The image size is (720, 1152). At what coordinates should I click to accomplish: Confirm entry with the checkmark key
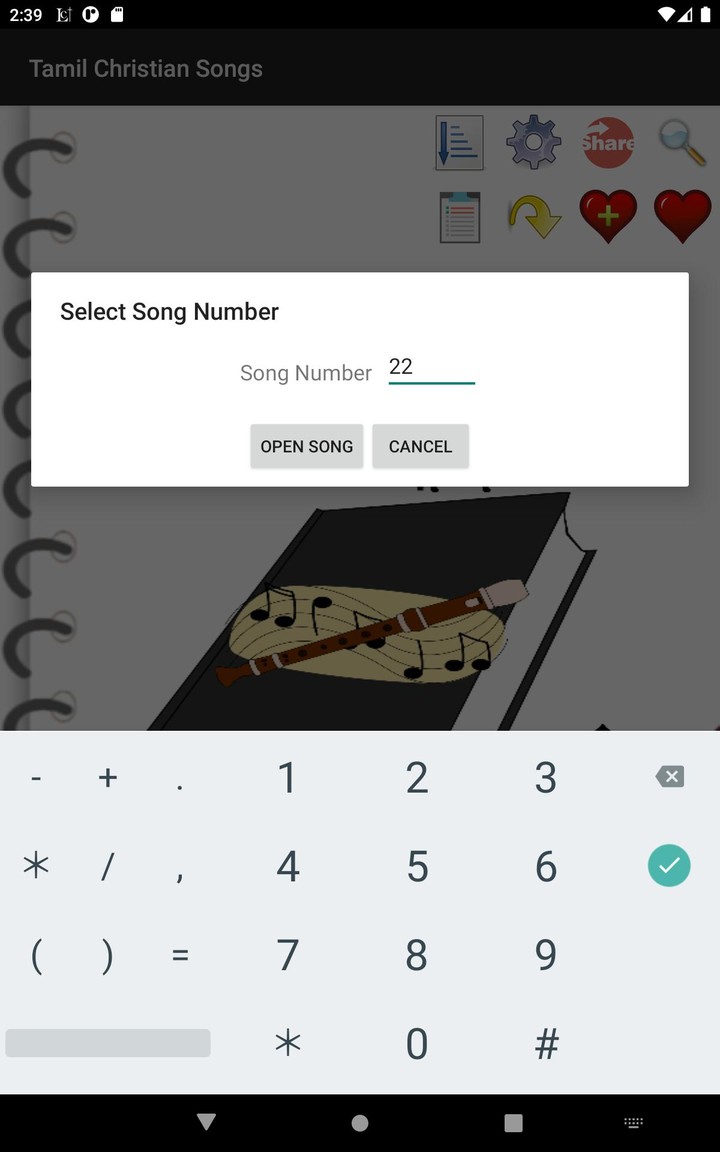669,865
